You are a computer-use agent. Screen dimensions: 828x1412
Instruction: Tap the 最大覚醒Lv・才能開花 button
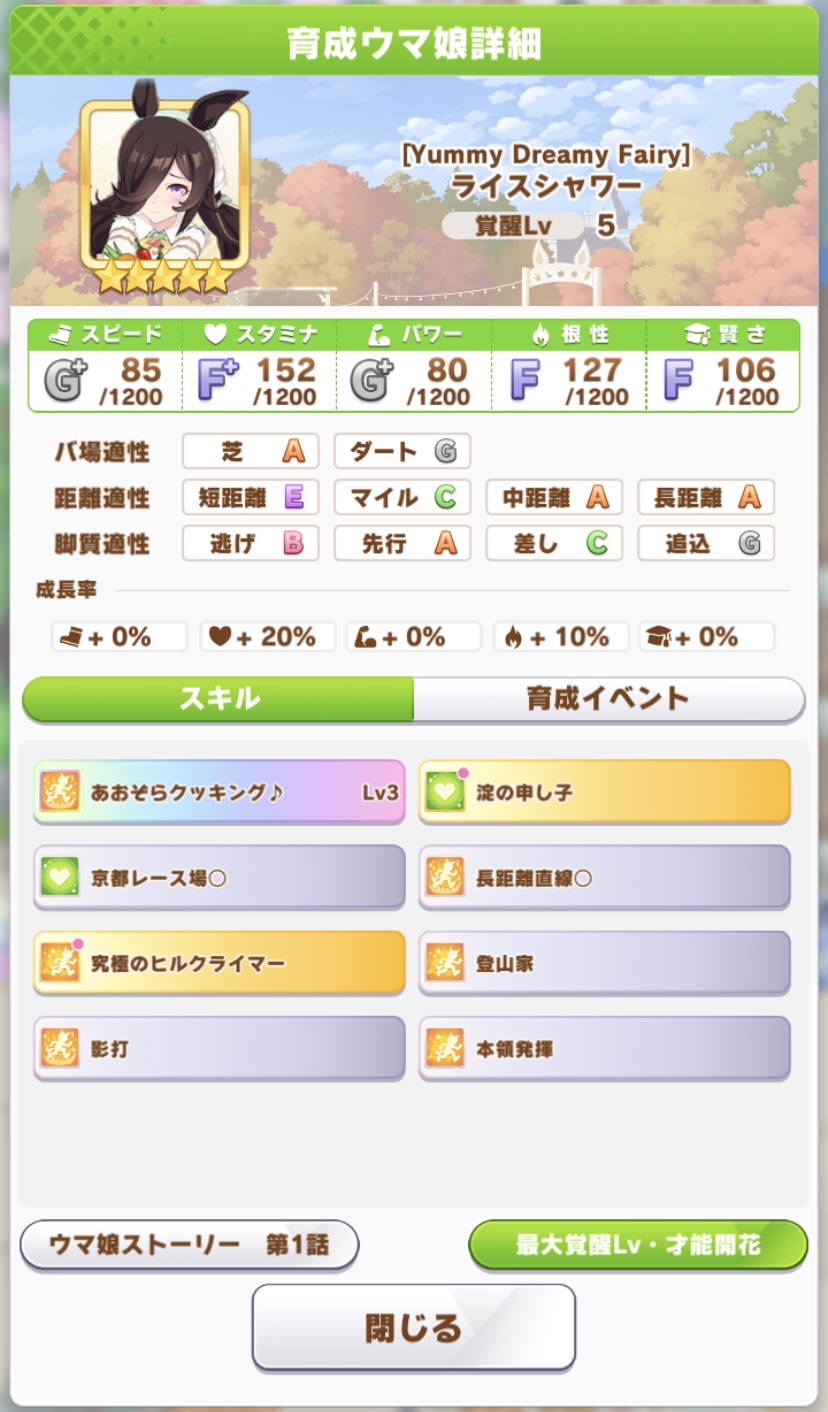pos(637,1245)
